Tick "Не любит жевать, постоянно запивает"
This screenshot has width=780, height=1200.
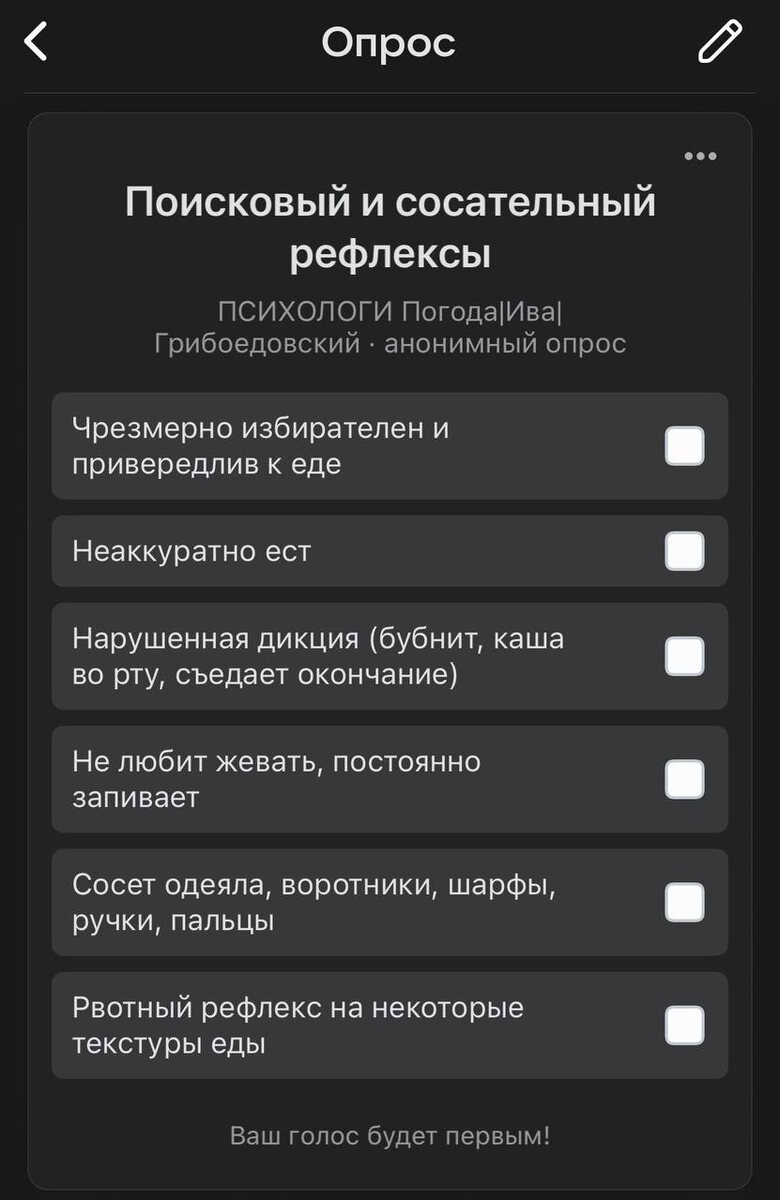pyautogui.click(x=684, y=780)
